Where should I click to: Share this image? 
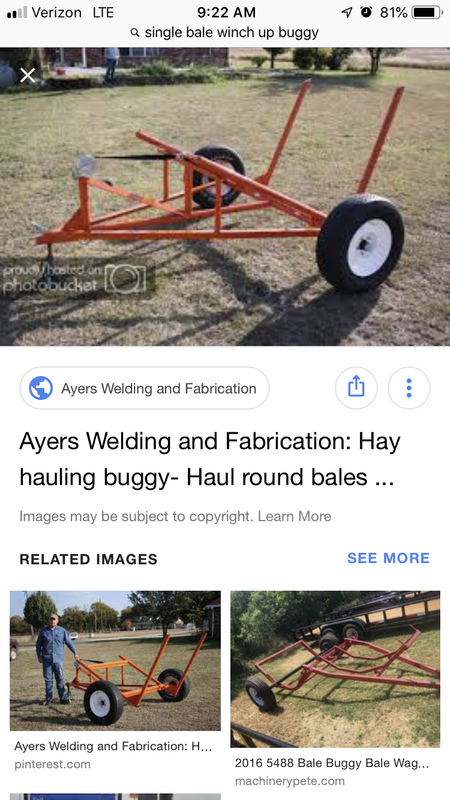pyautogui.click(x=356, y=388)
